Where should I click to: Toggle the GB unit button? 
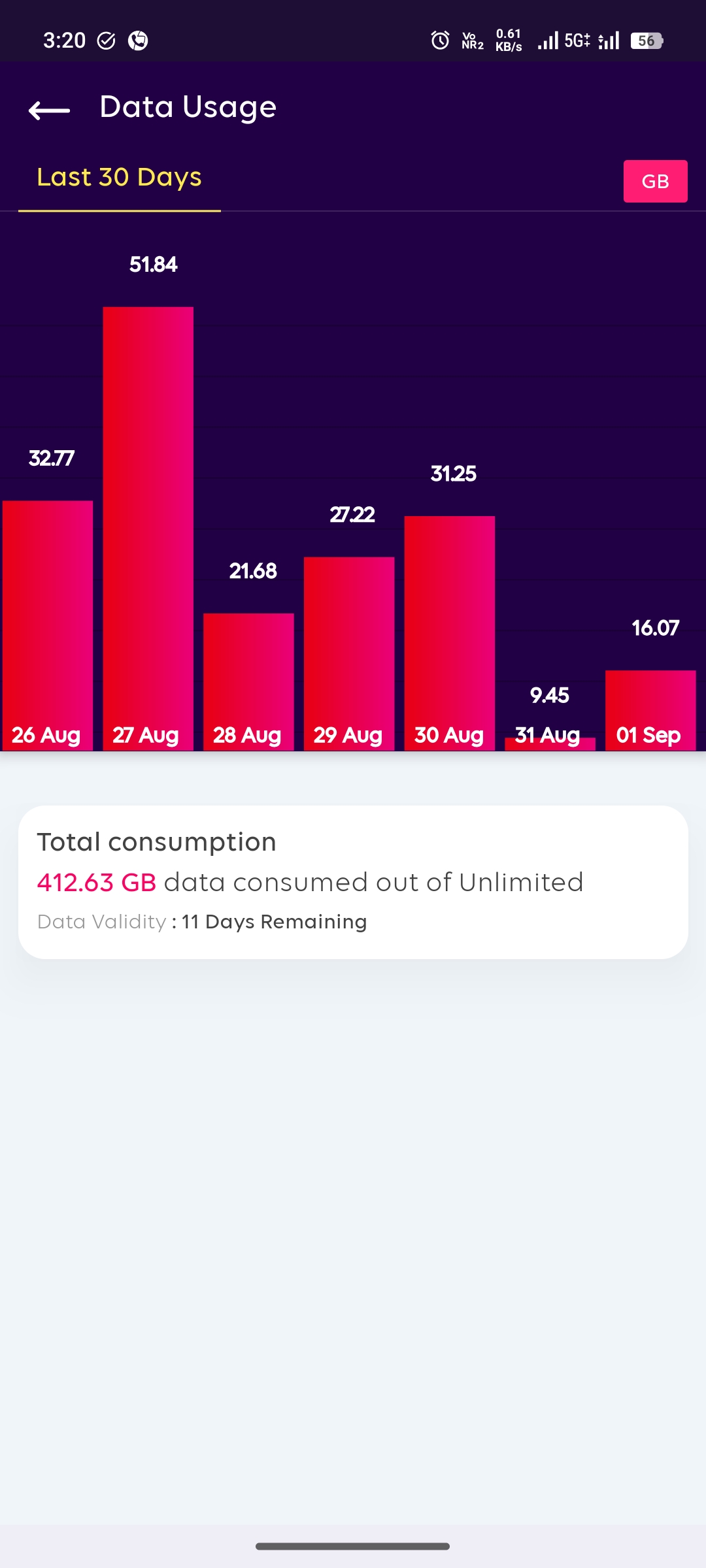click(655, 181)
